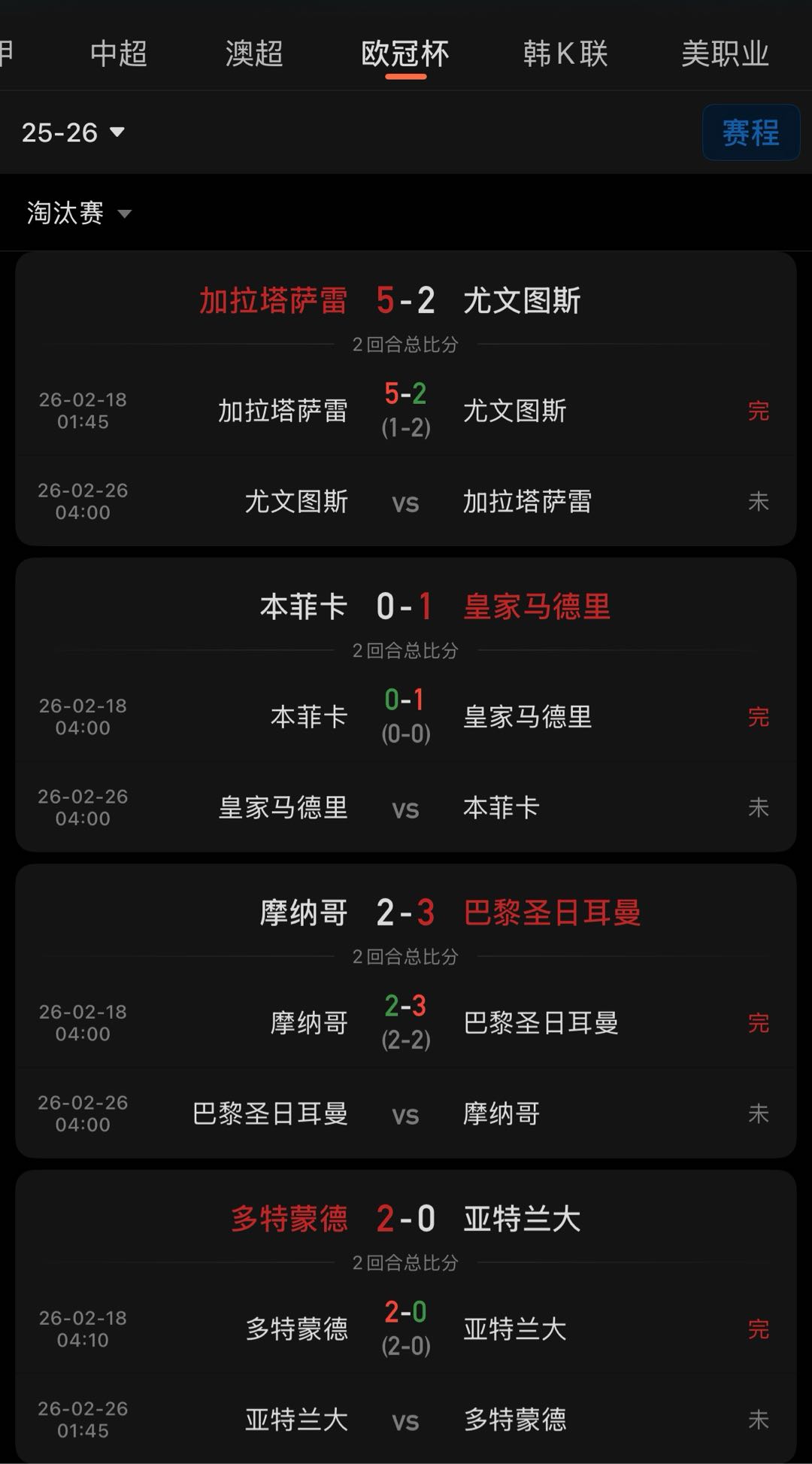
Task: Open the 加拉塔萨雷 5-2 尤文图斯 tie summary
Action: coord(406,299)
